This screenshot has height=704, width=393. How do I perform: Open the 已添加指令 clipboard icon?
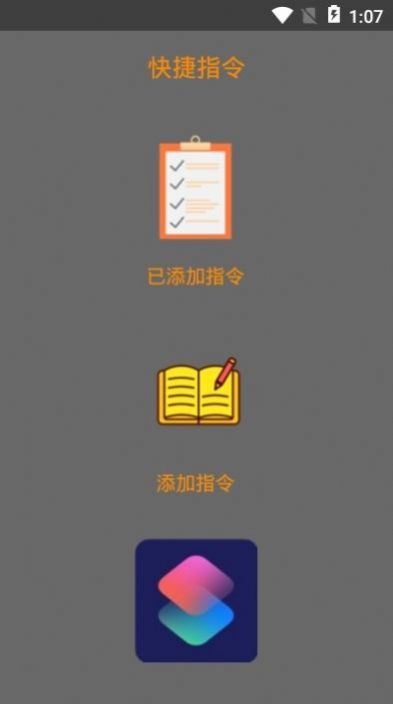click(196, 187)
